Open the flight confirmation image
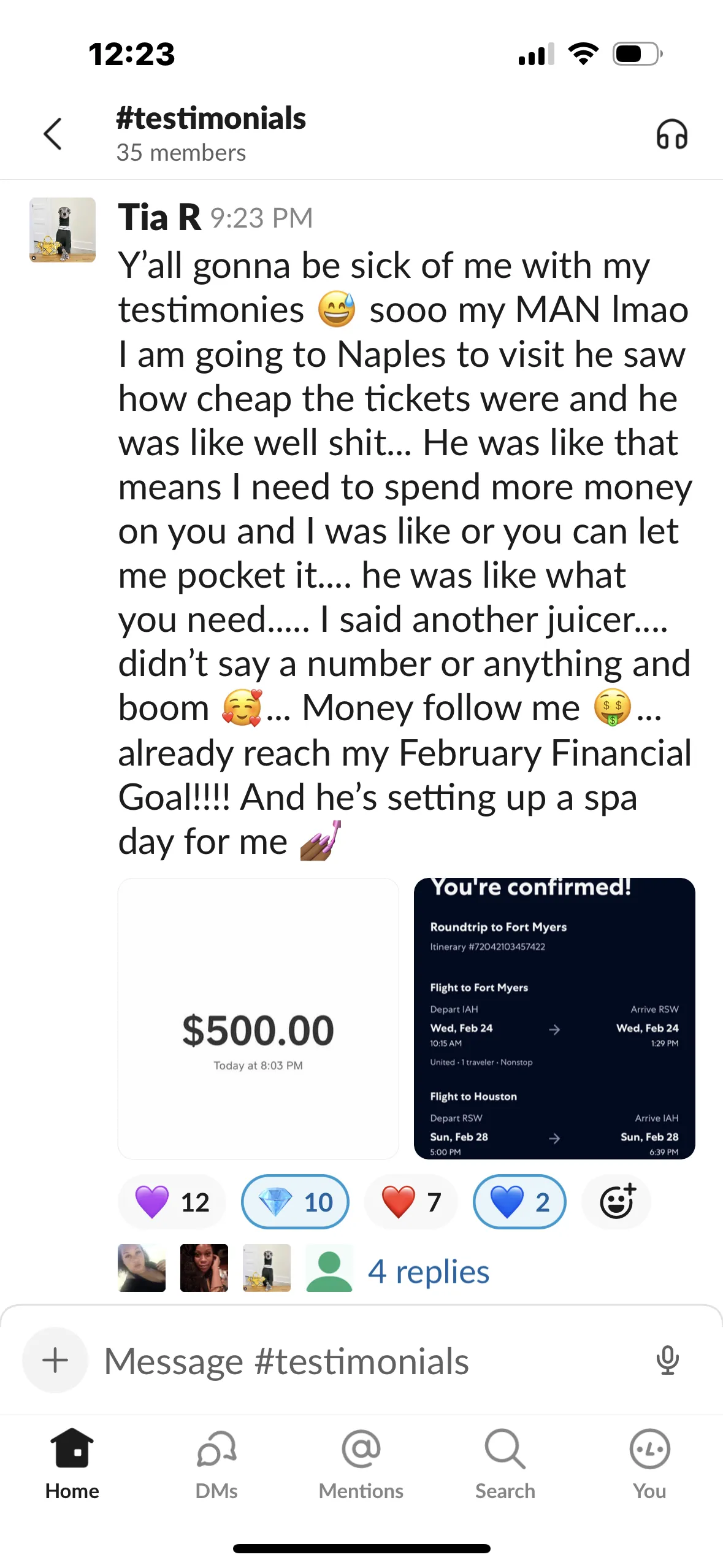 tap(554, 1018)
